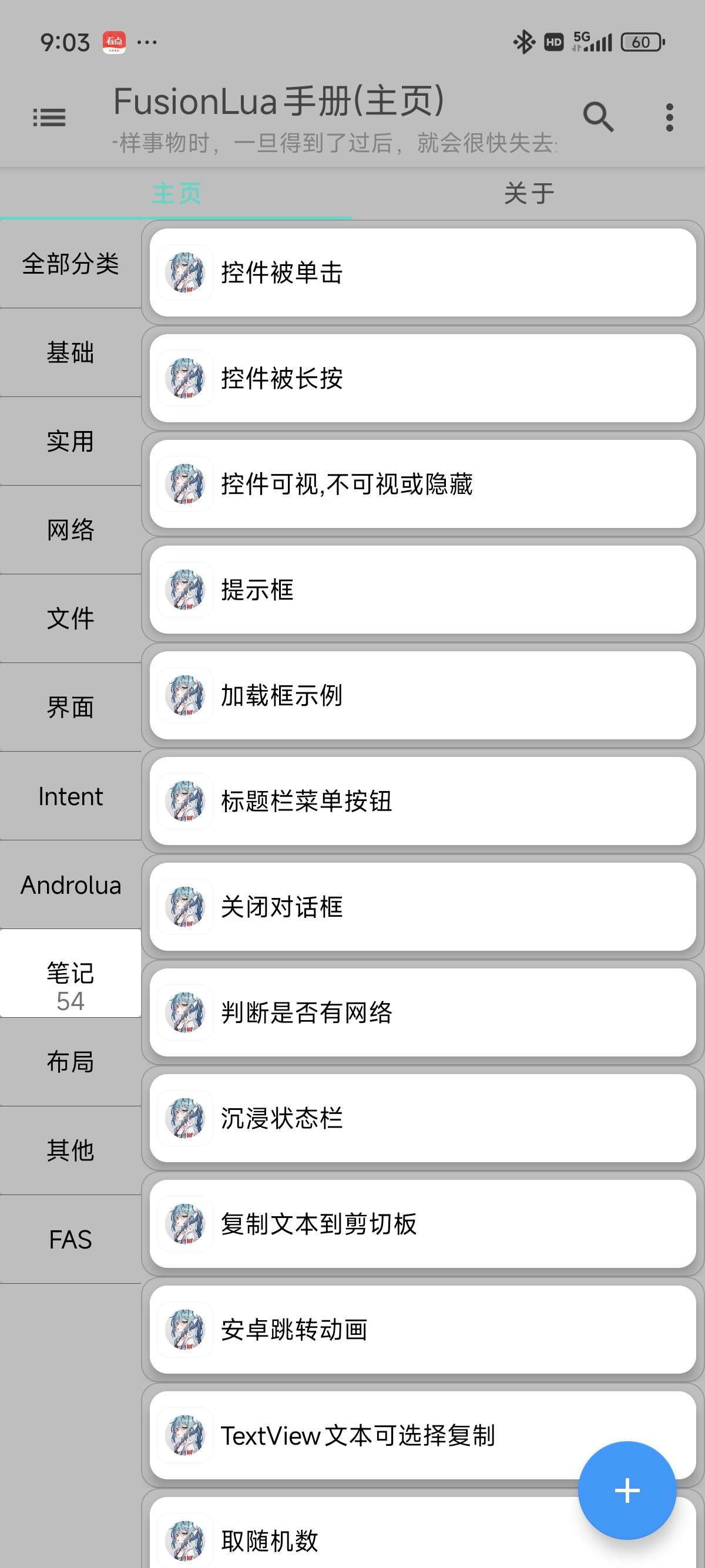Open the 提示框 entry
The height and width of the screenshot is (1568, 705).
(422, 589)
